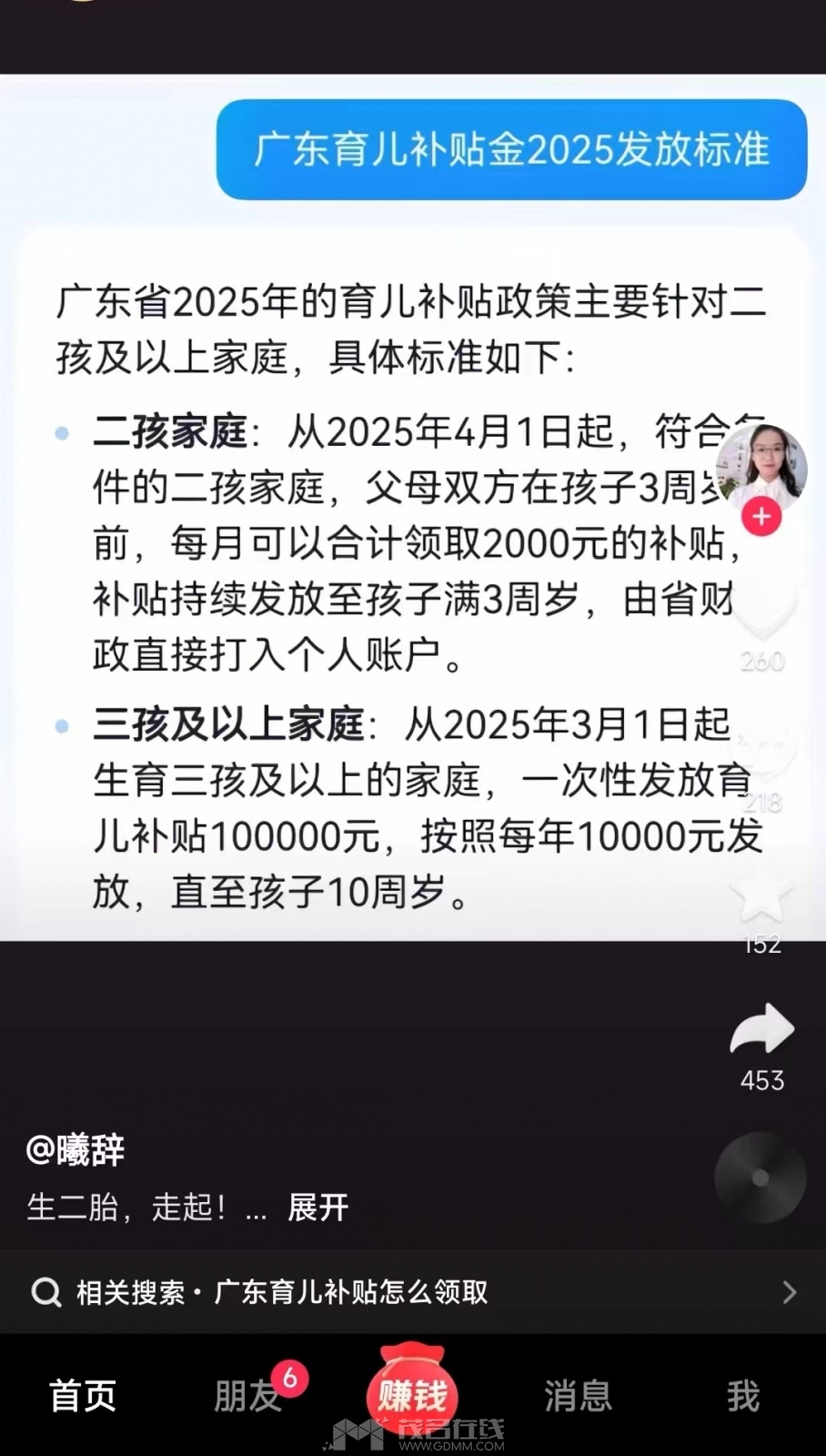This screenshot has width=826, height=1456.
Task: Open the @曦辞 author profile
Action: [x=76, y=1150]
